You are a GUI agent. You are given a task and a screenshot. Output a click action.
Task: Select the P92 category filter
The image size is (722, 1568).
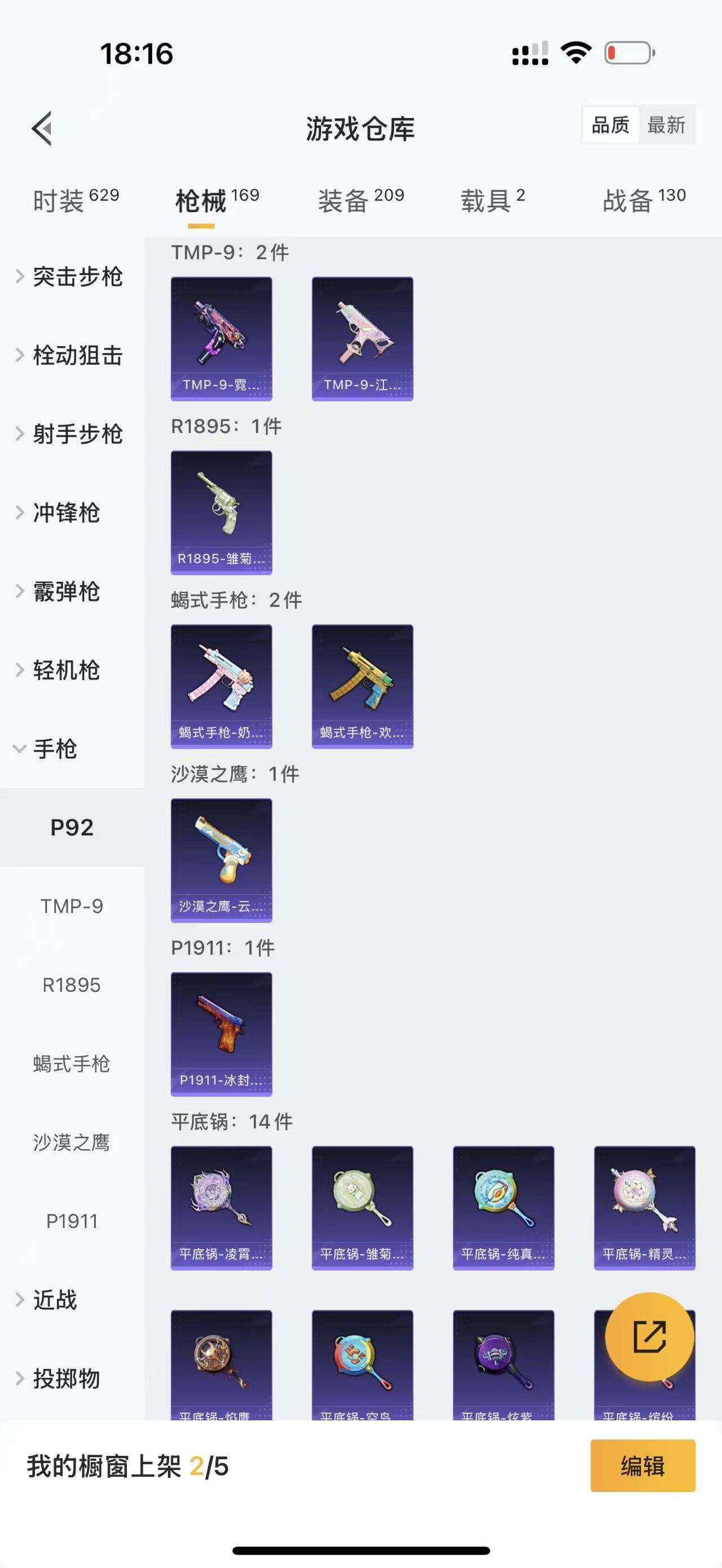pyautogui.click(x=71, y=827)
